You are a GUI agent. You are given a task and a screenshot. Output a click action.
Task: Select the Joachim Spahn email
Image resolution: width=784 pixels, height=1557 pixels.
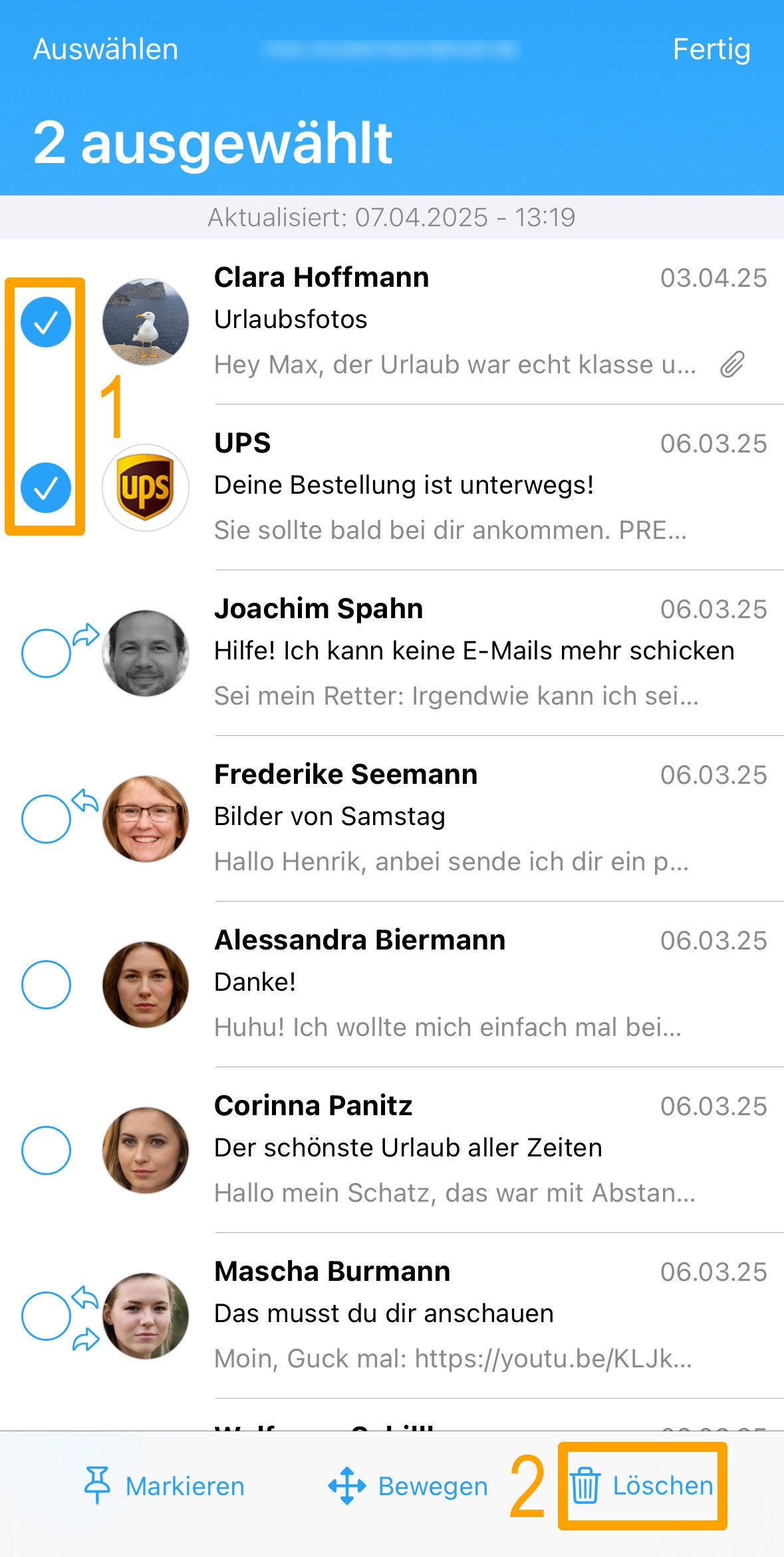tap(46, 653)
